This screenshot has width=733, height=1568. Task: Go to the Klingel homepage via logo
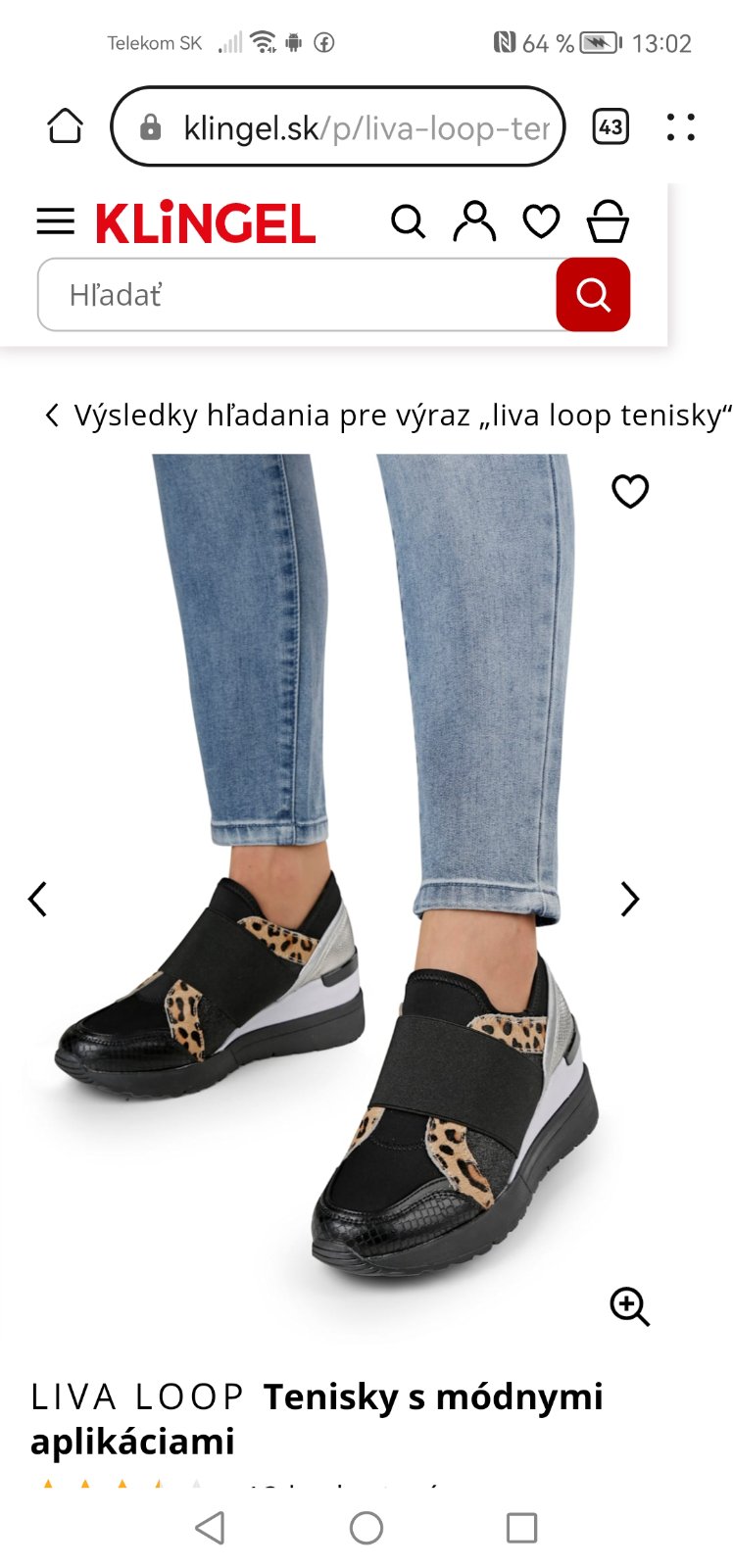coord(206,223)
